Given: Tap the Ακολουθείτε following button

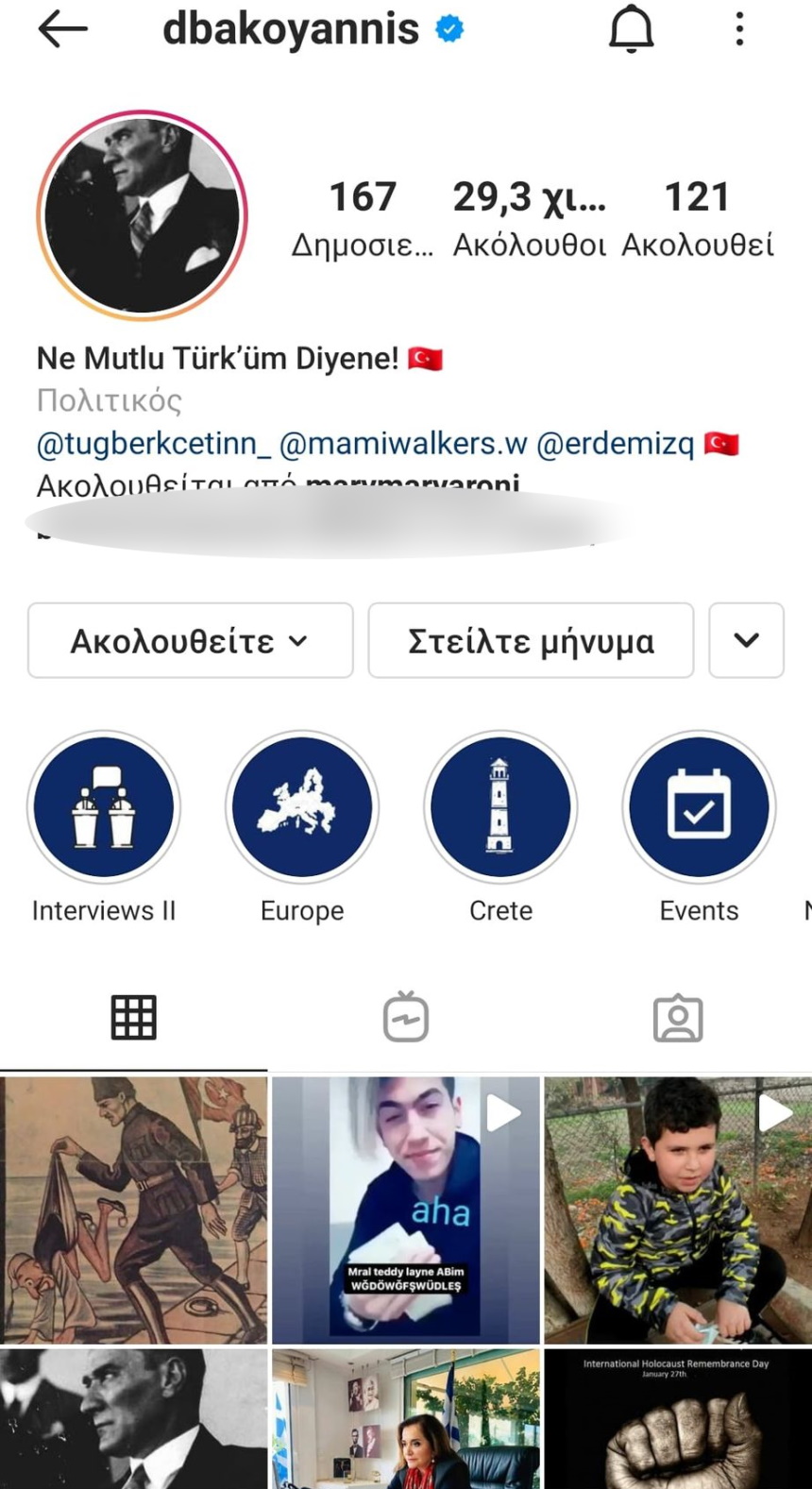Looking at the screenshot, I should click(190, 641).
